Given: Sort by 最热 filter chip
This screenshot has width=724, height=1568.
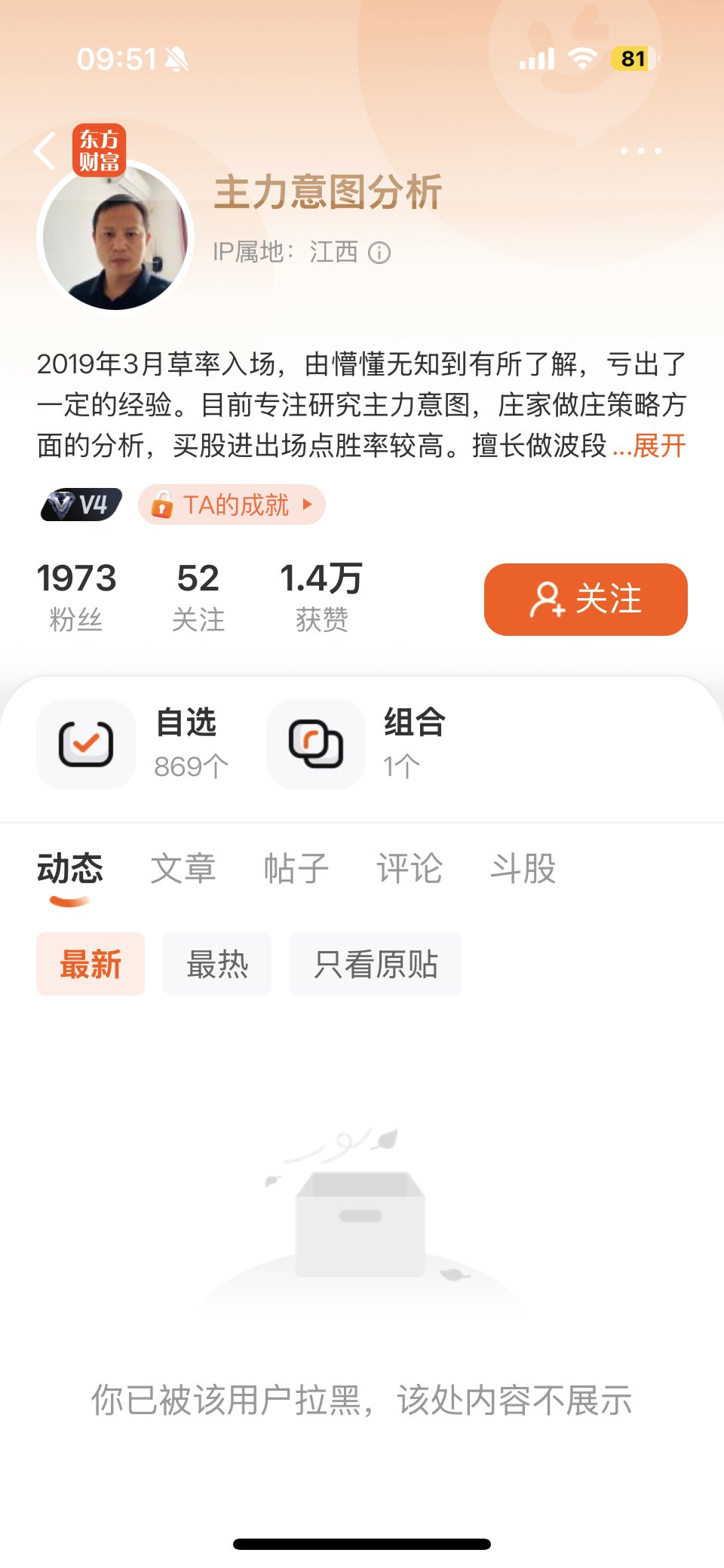Looking at the screenshot, I should (x=217, y=964).
